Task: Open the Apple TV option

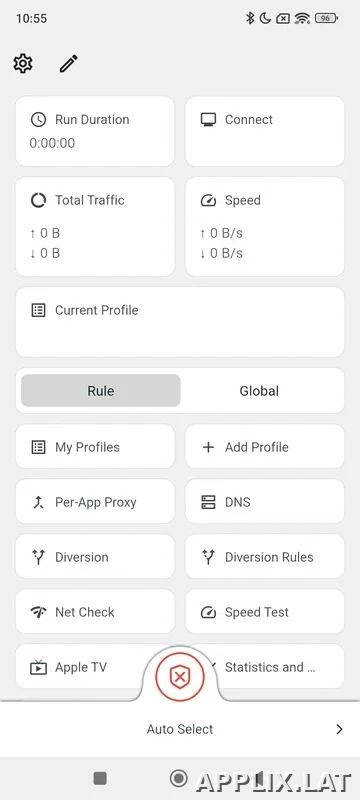Action: (x=82, y=667)
